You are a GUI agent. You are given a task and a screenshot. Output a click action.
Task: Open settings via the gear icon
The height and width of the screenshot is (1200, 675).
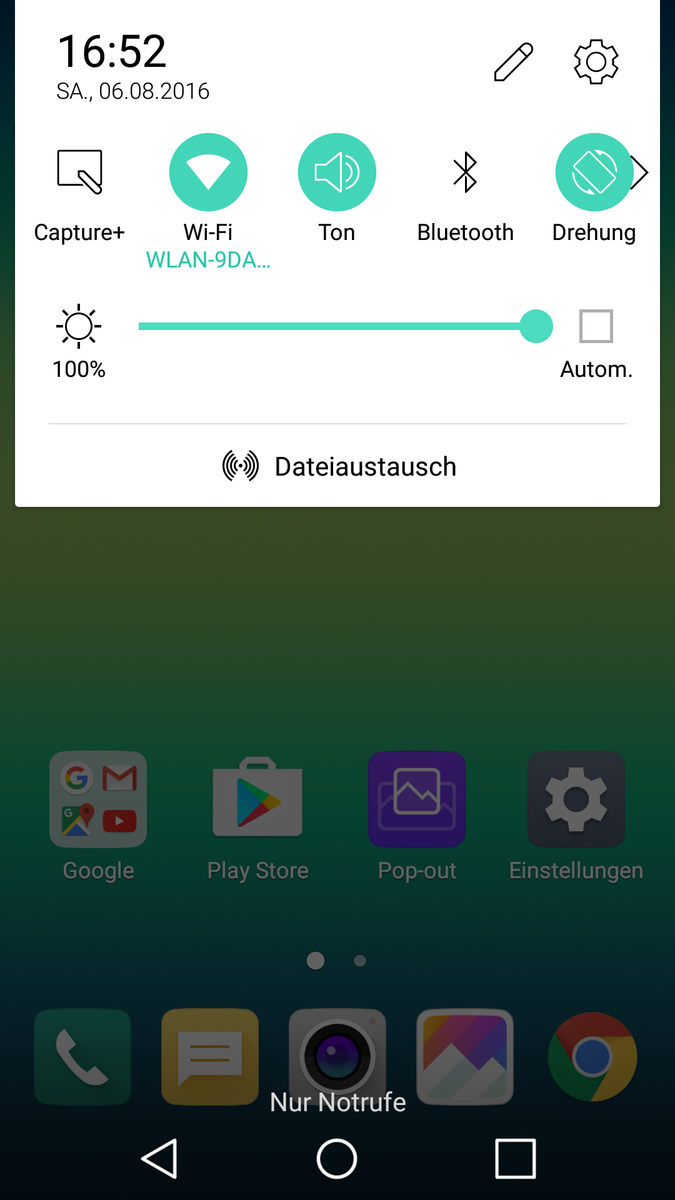click(x=596, y=62)
